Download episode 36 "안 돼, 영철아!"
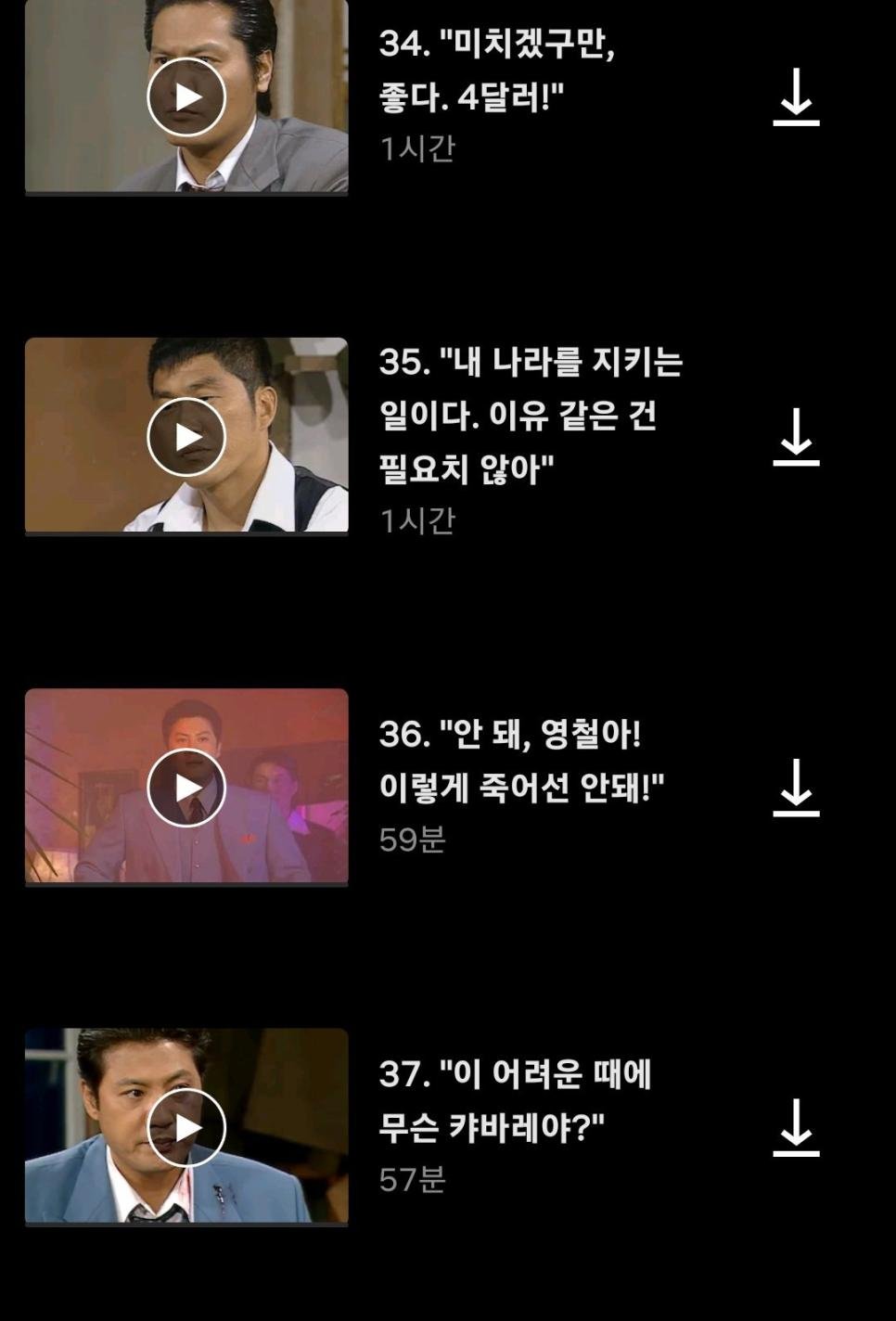This screenshot has height=1321, width=896. coord(796,788)
